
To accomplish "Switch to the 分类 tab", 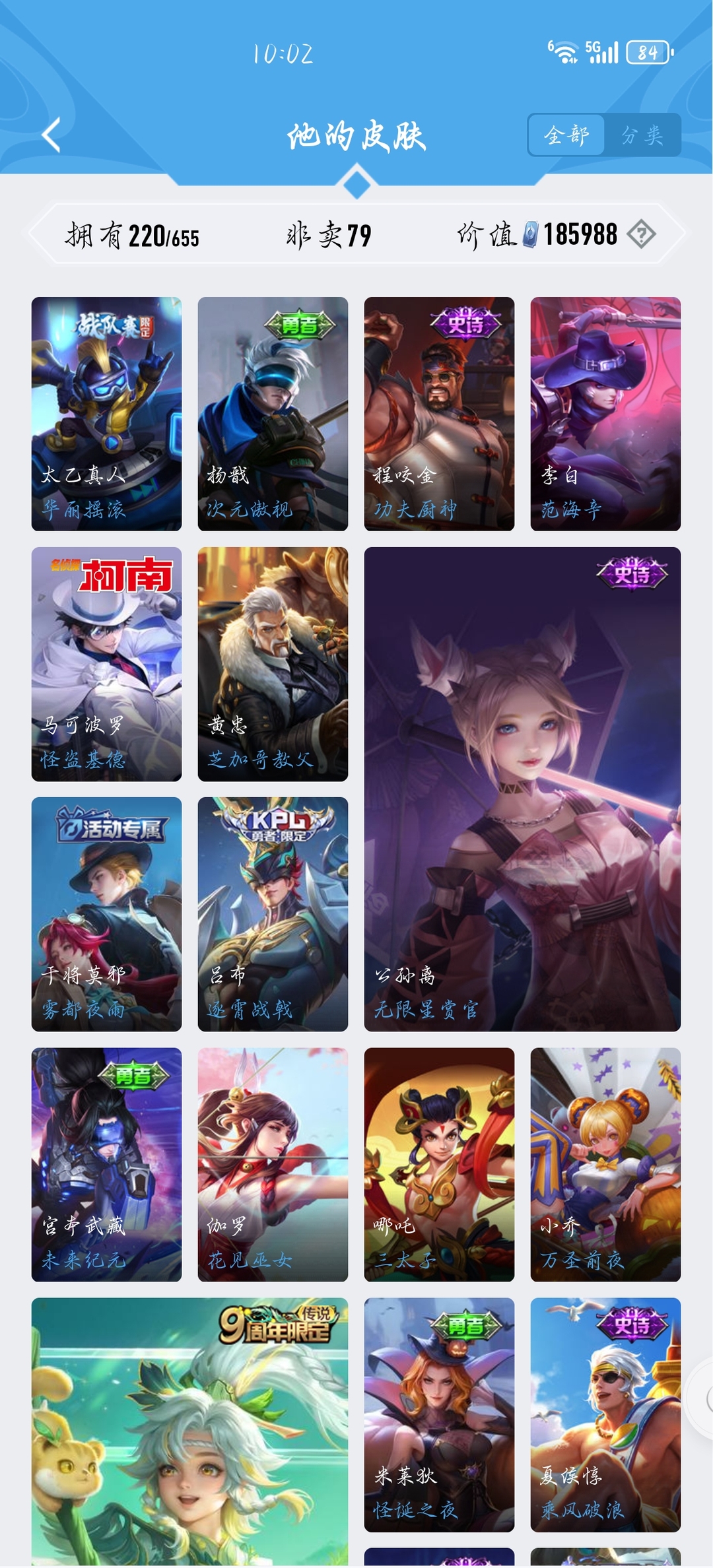I will (642, 135).
